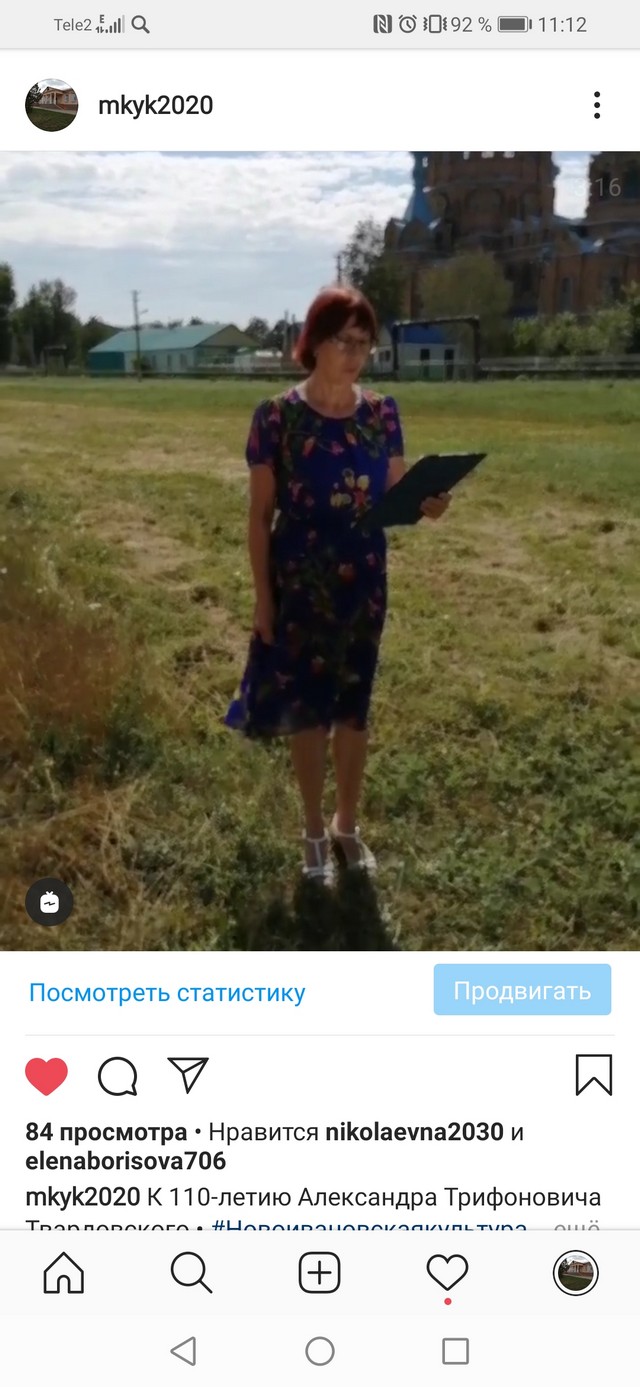Open the IGTV video of the woman
The image size is (640, 1387).
coord(320,550)
